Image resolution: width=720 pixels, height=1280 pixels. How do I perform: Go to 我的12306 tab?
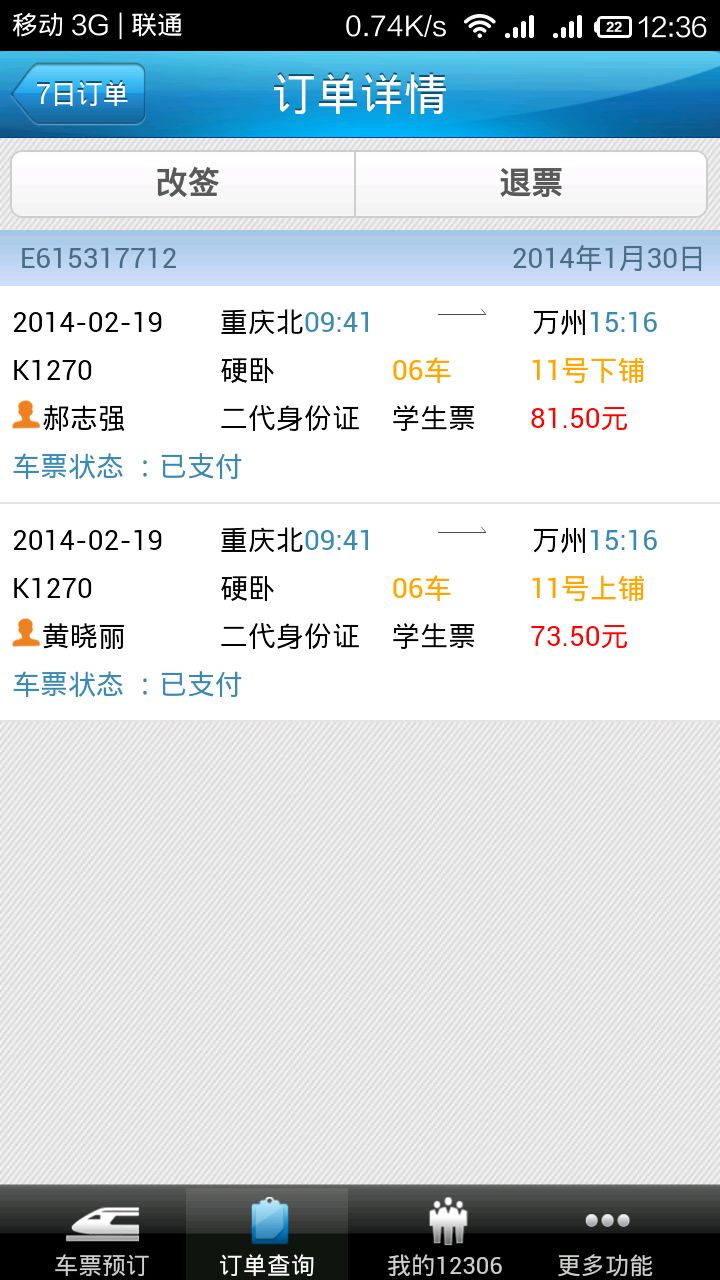pos(446,1234)
